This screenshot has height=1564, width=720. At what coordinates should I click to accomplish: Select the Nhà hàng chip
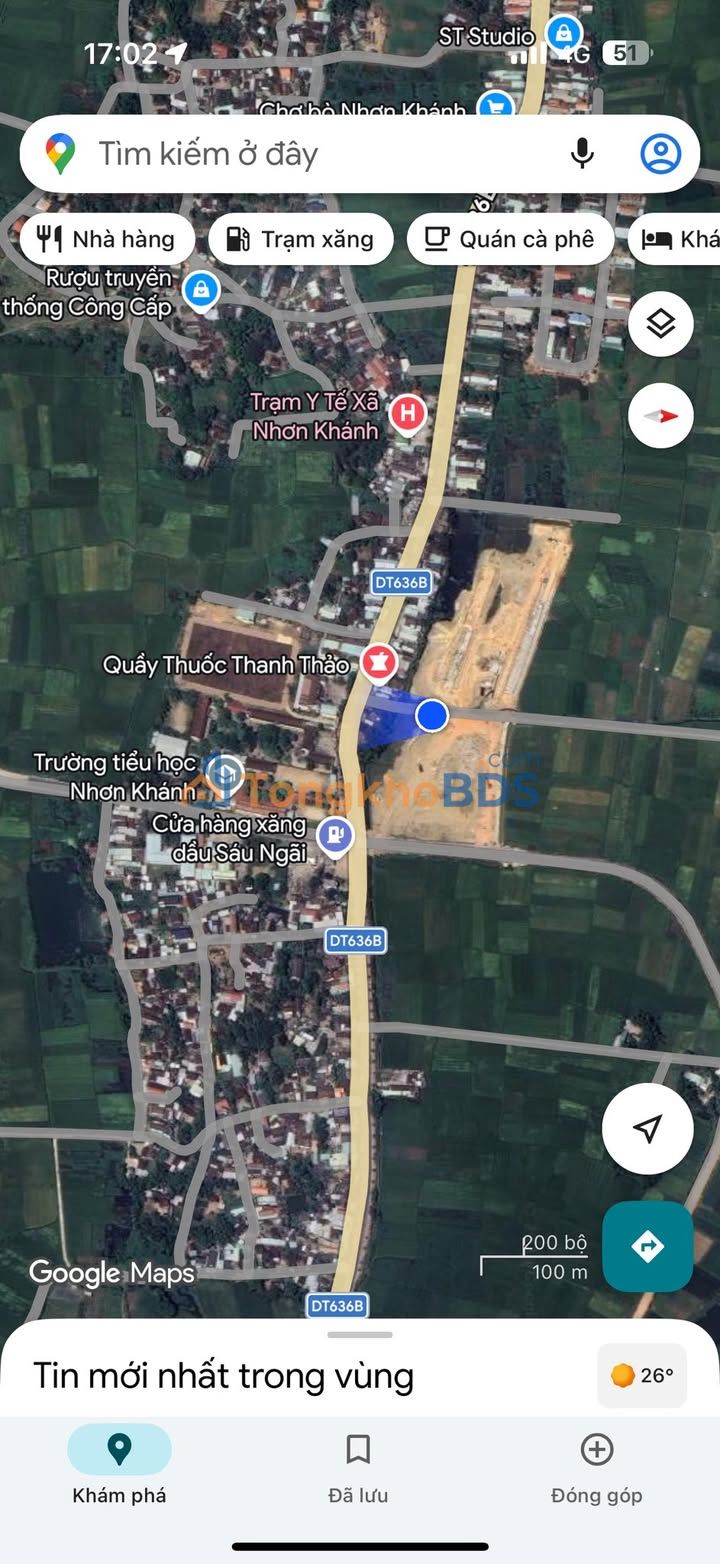pyautogui.click(x=106, y=239)
